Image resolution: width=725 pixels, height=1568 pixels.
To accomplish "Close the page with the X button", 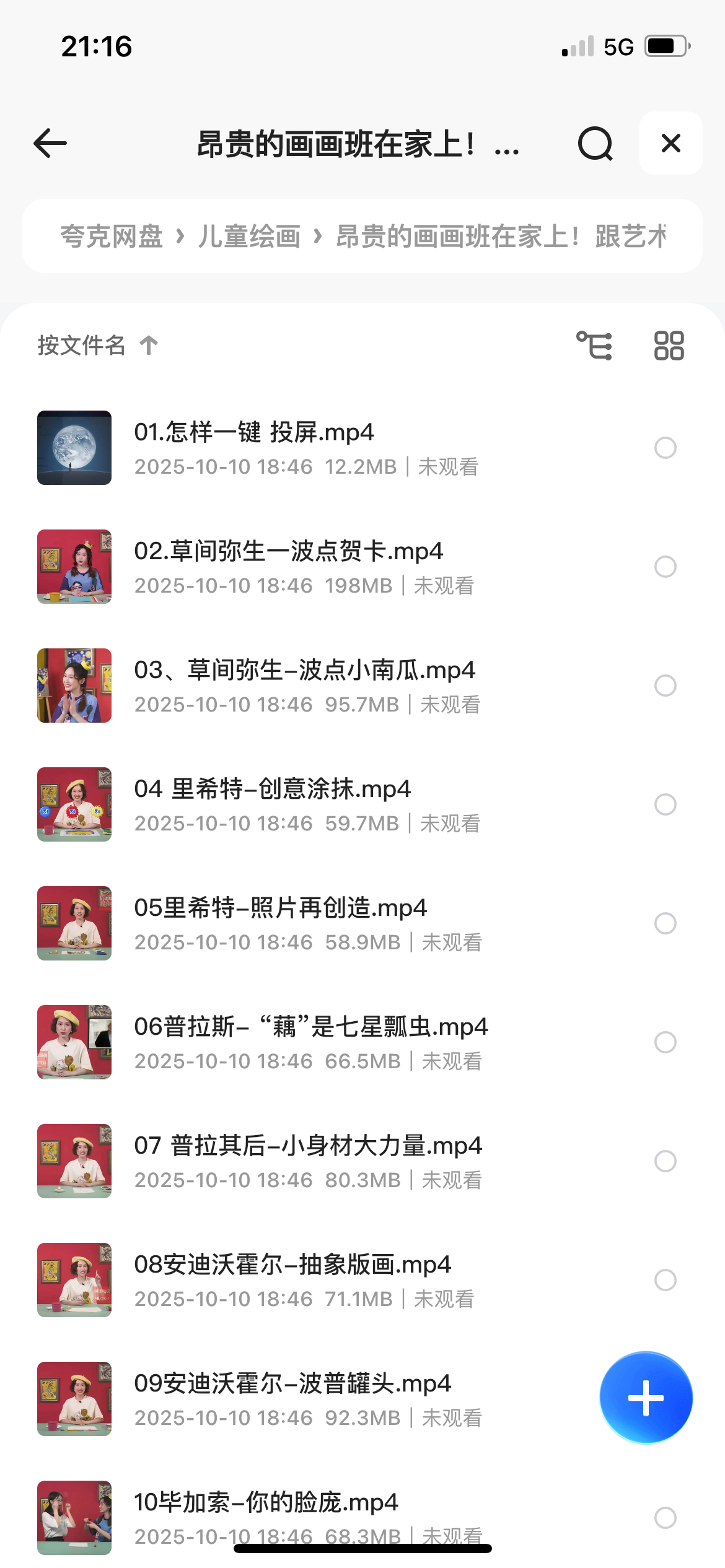I will coord(670,144).
